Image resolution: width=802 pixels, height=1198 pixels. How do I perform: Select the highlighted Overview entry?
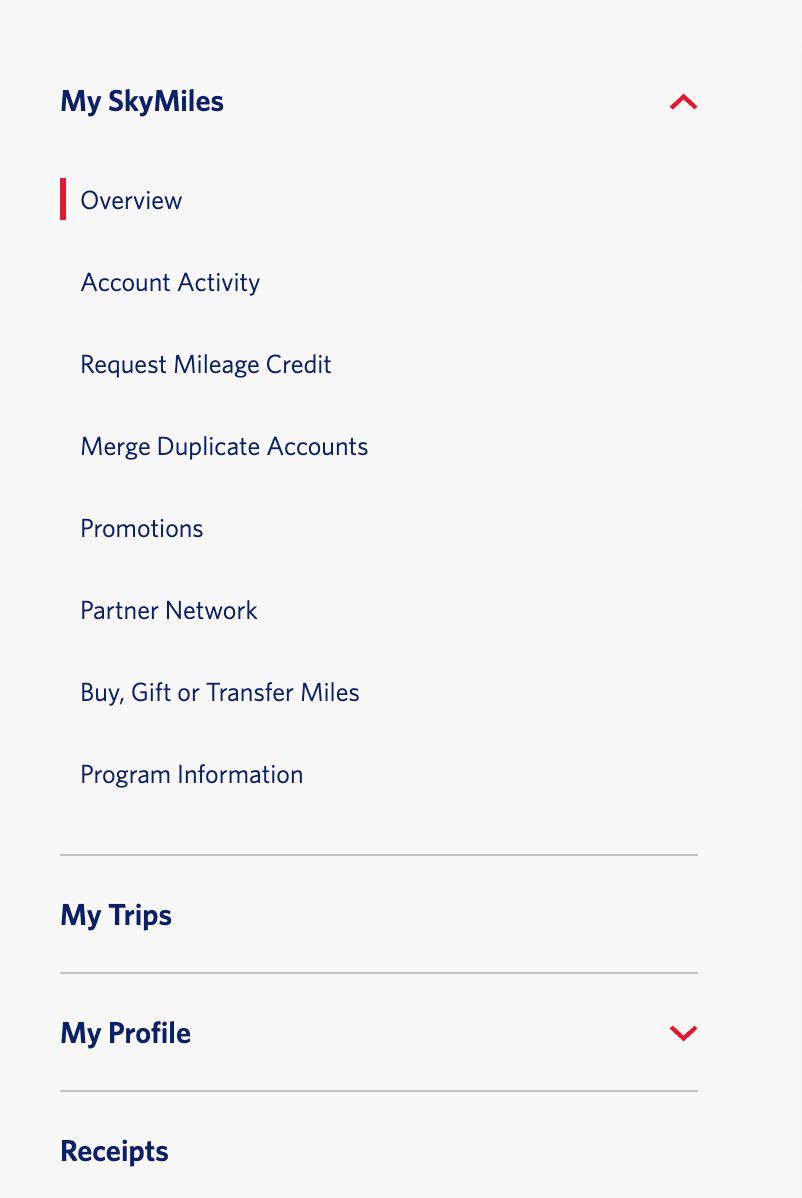(x=131, y=200)
